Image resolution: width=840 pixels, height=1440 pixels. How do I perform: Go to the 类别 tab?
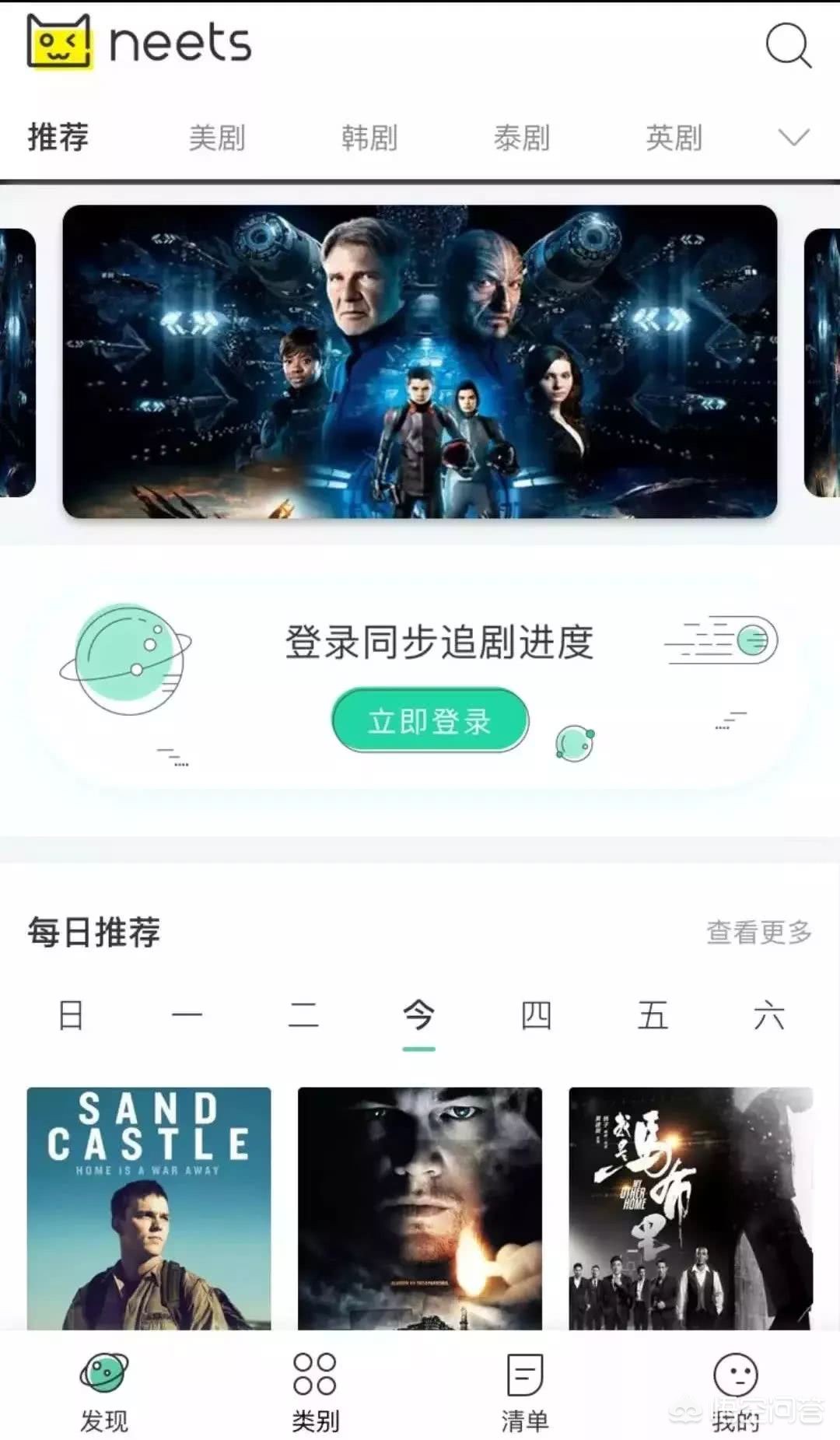tap(315, 1392)
